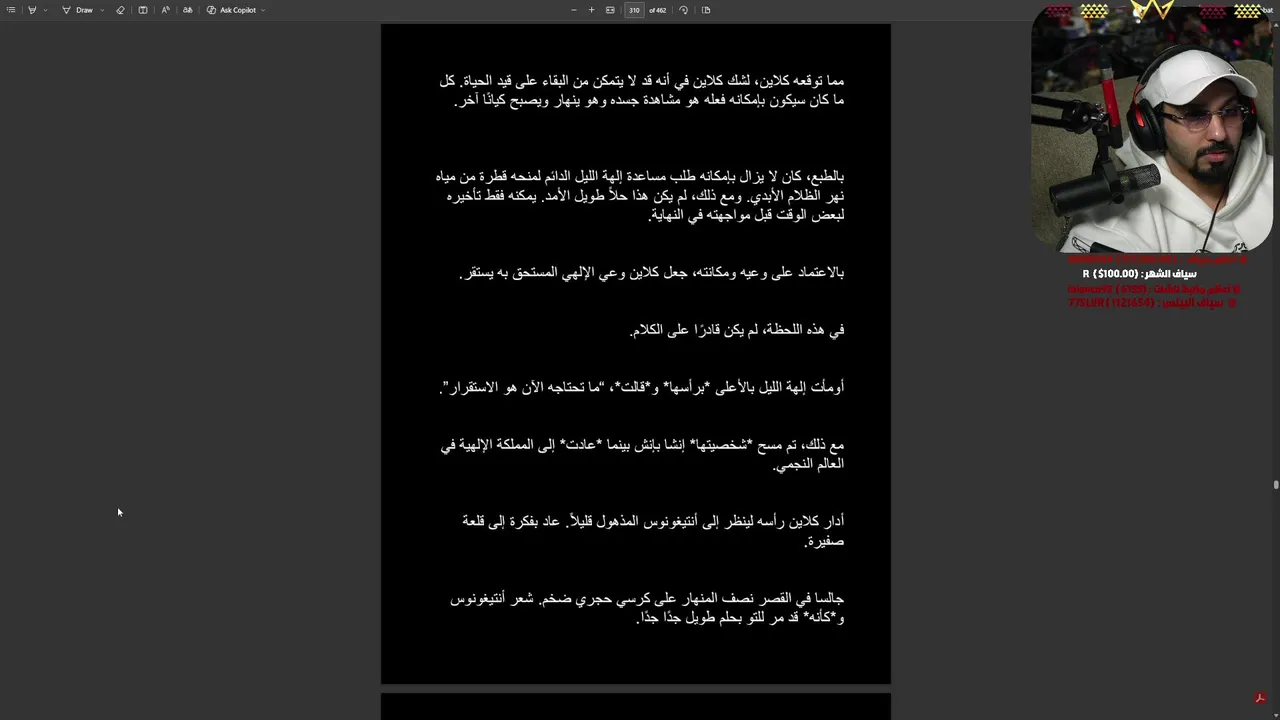The height and width of the screenshot is (720, 1280).
Task: Fit the page to width
Action: tap(610, 10)
